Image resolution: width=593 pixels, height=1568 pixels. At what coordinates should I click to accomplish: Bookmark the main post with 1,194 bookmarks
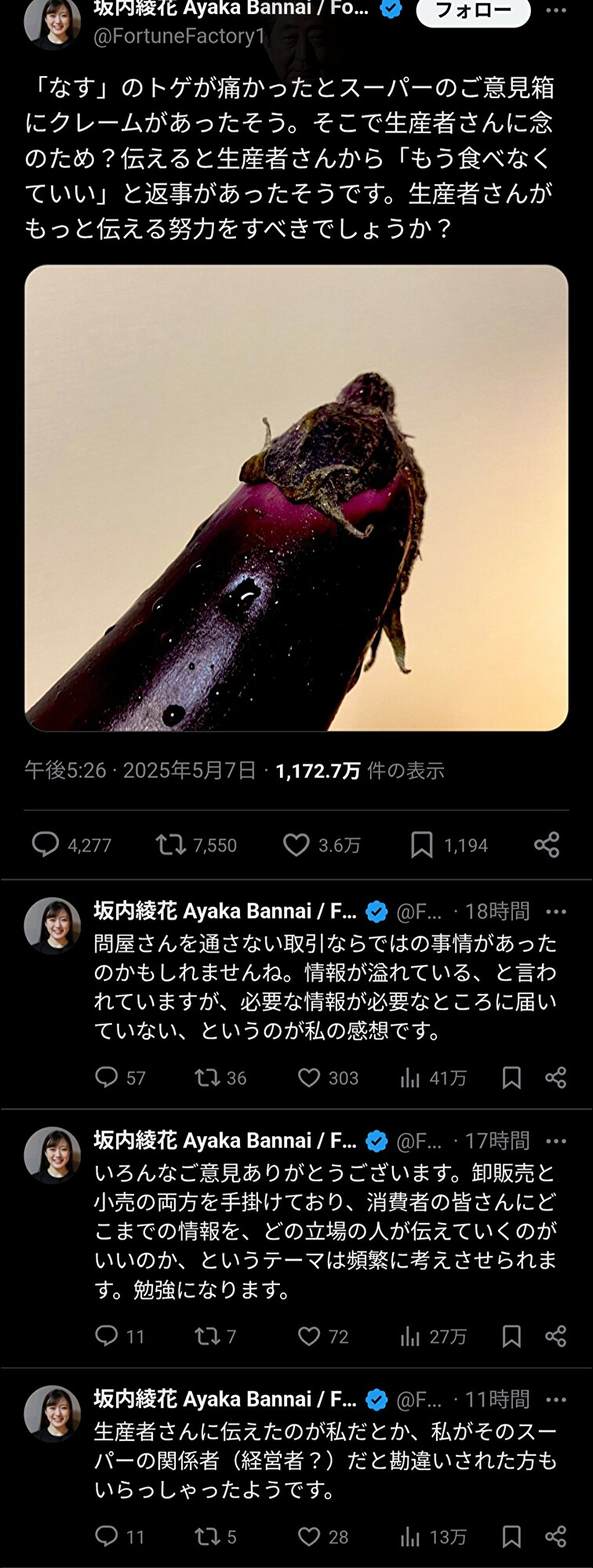coord(421,844)
